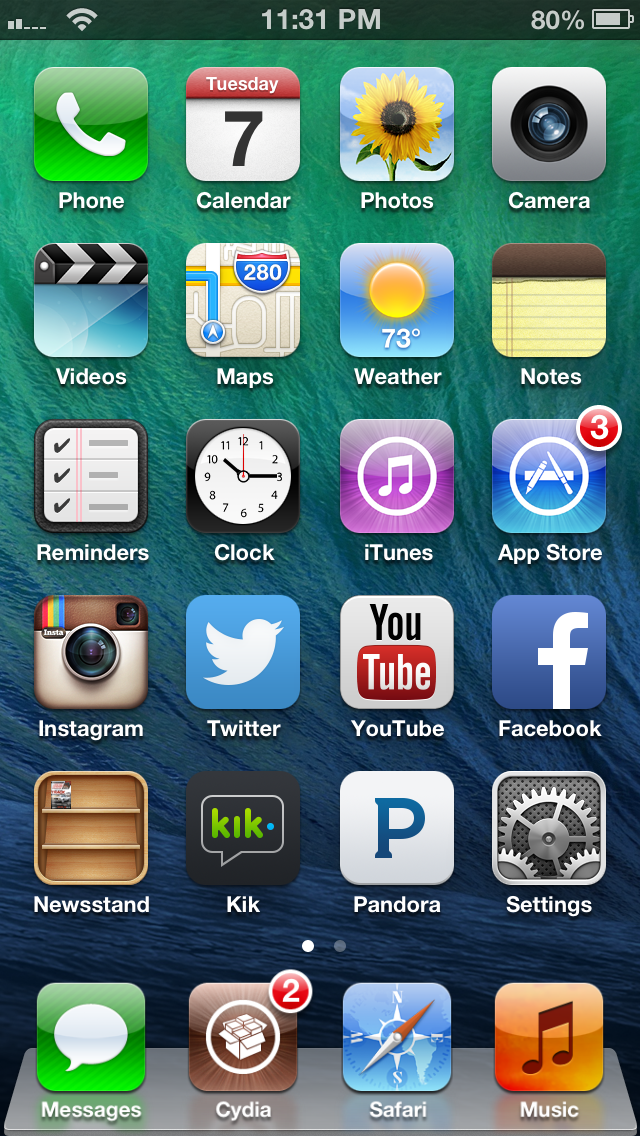The width and height of the screenshot is (640, 1136).
Task: Open Kik messenger
Action: 243,828
